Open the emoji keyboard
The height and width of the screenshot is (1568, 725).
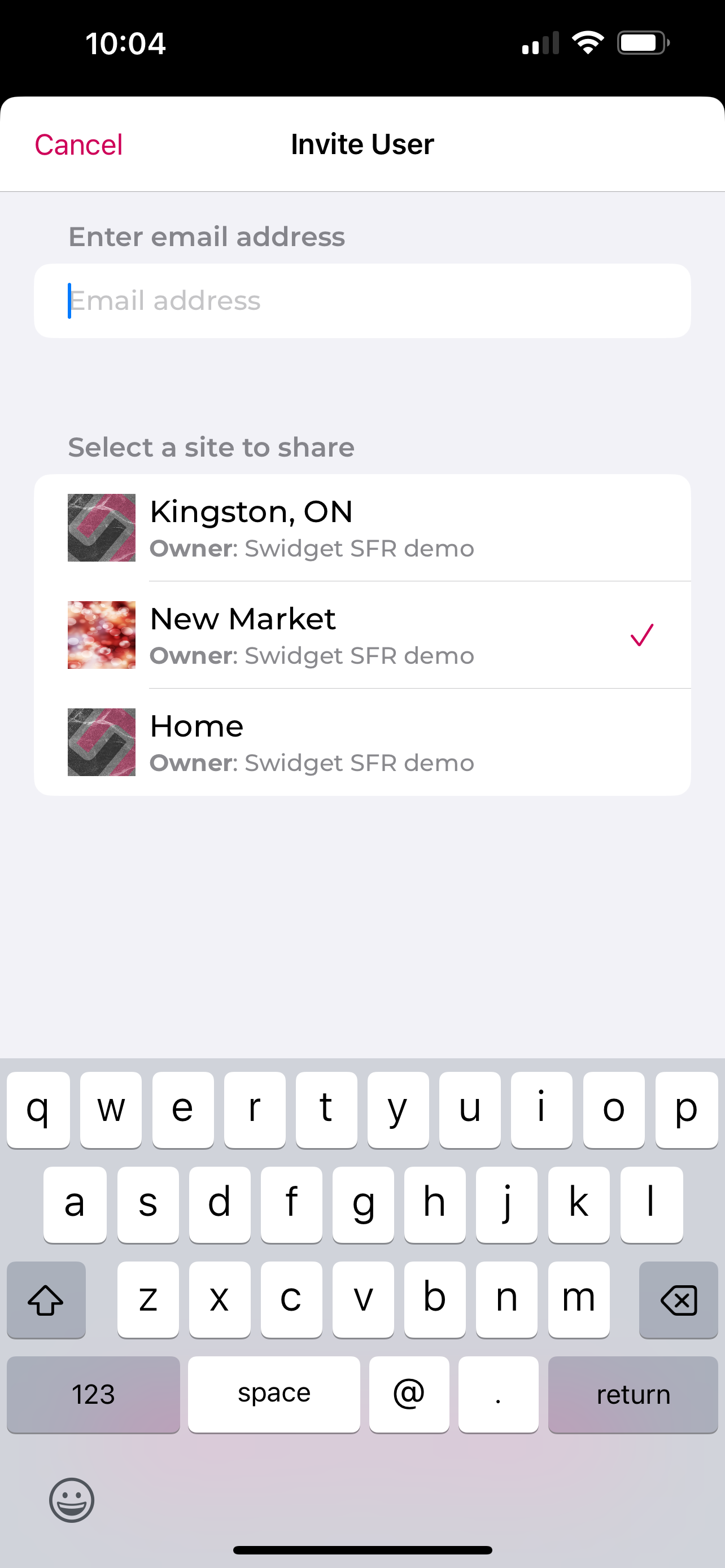coord(72,1500)
